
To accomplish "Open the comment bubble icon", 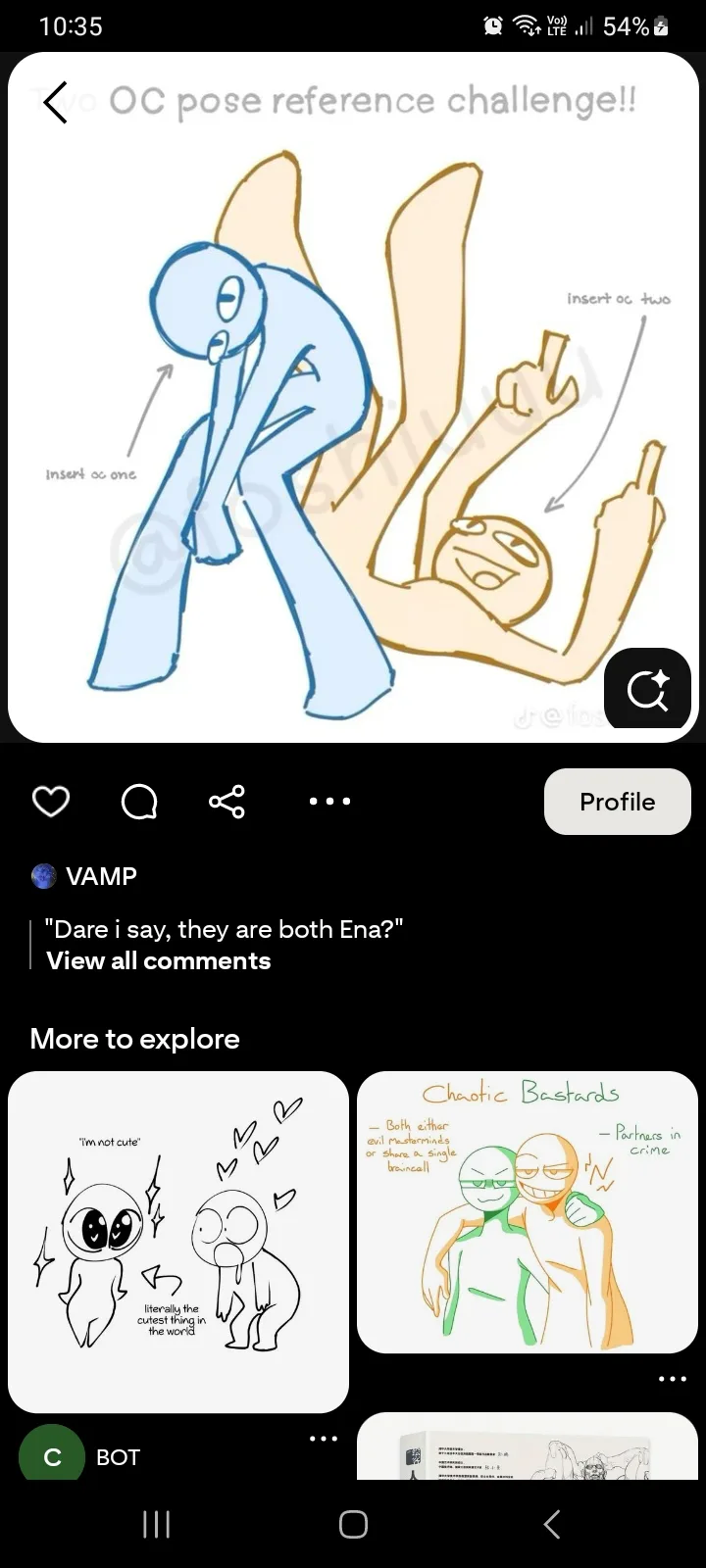I will tap(138, 802).
